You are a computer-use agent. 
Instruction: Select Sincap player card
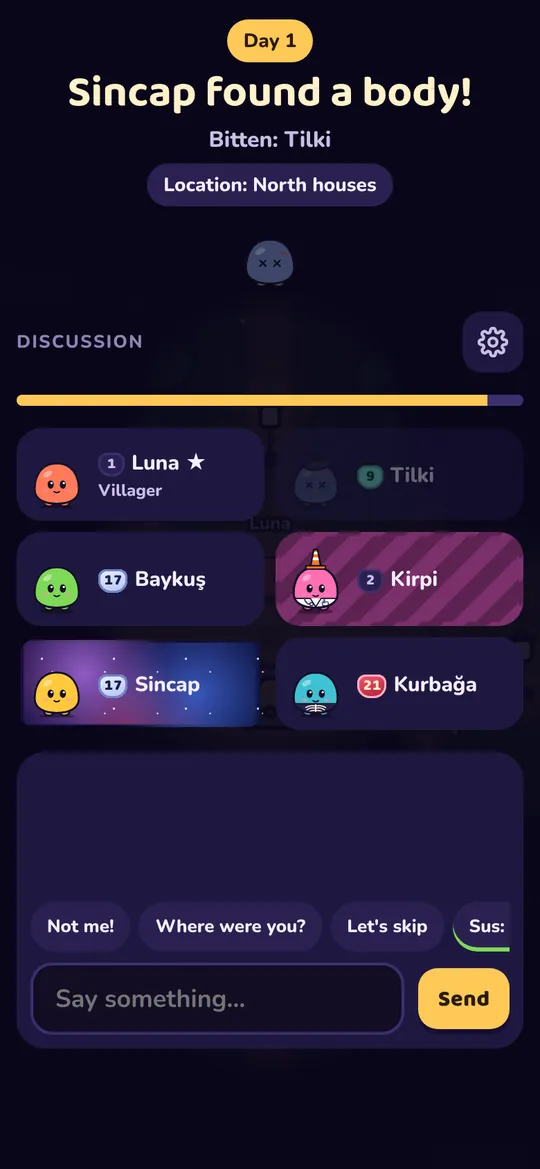[140, 684]
